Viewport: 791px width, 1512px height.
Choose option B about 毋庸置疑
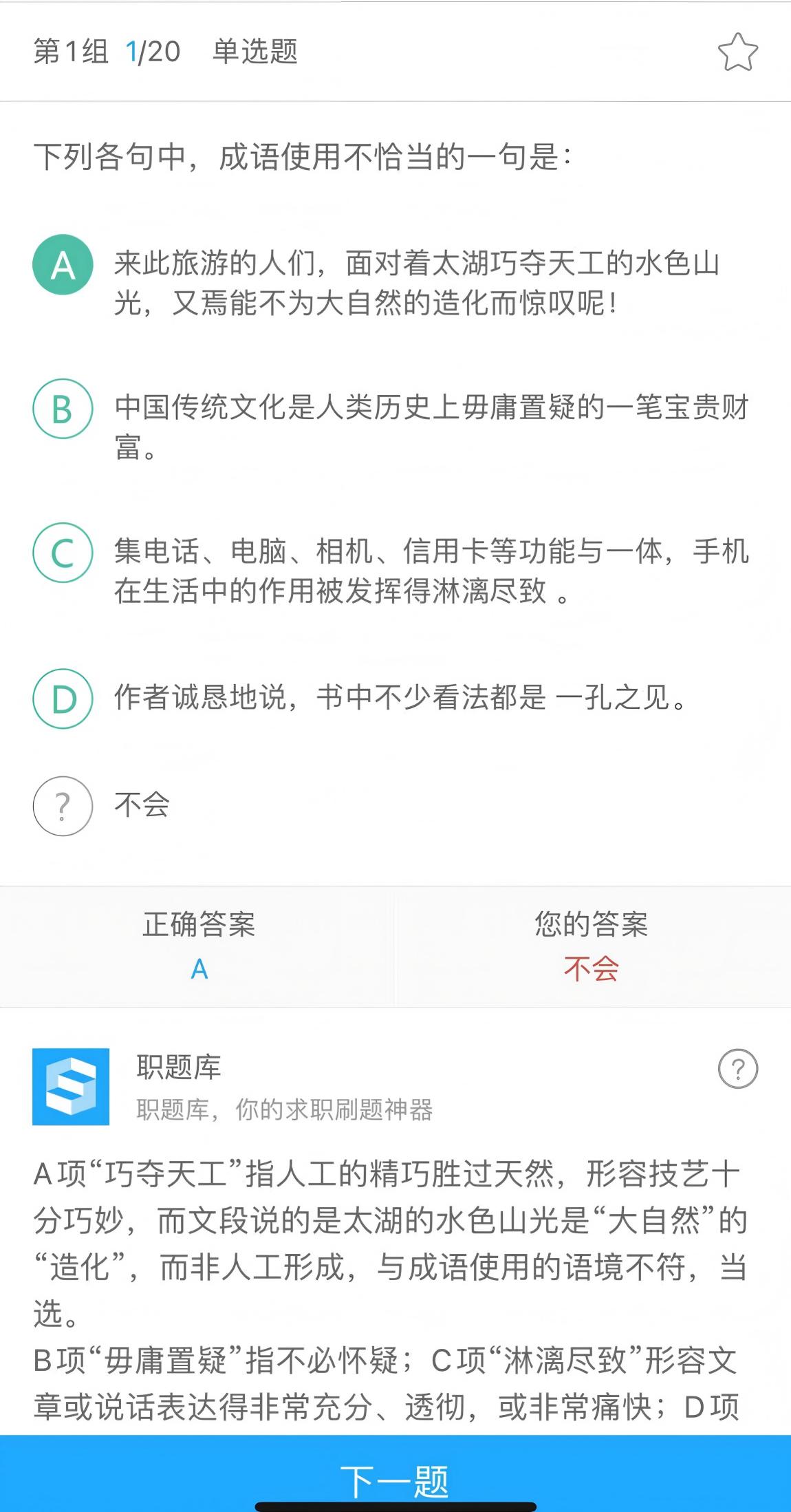63,409
